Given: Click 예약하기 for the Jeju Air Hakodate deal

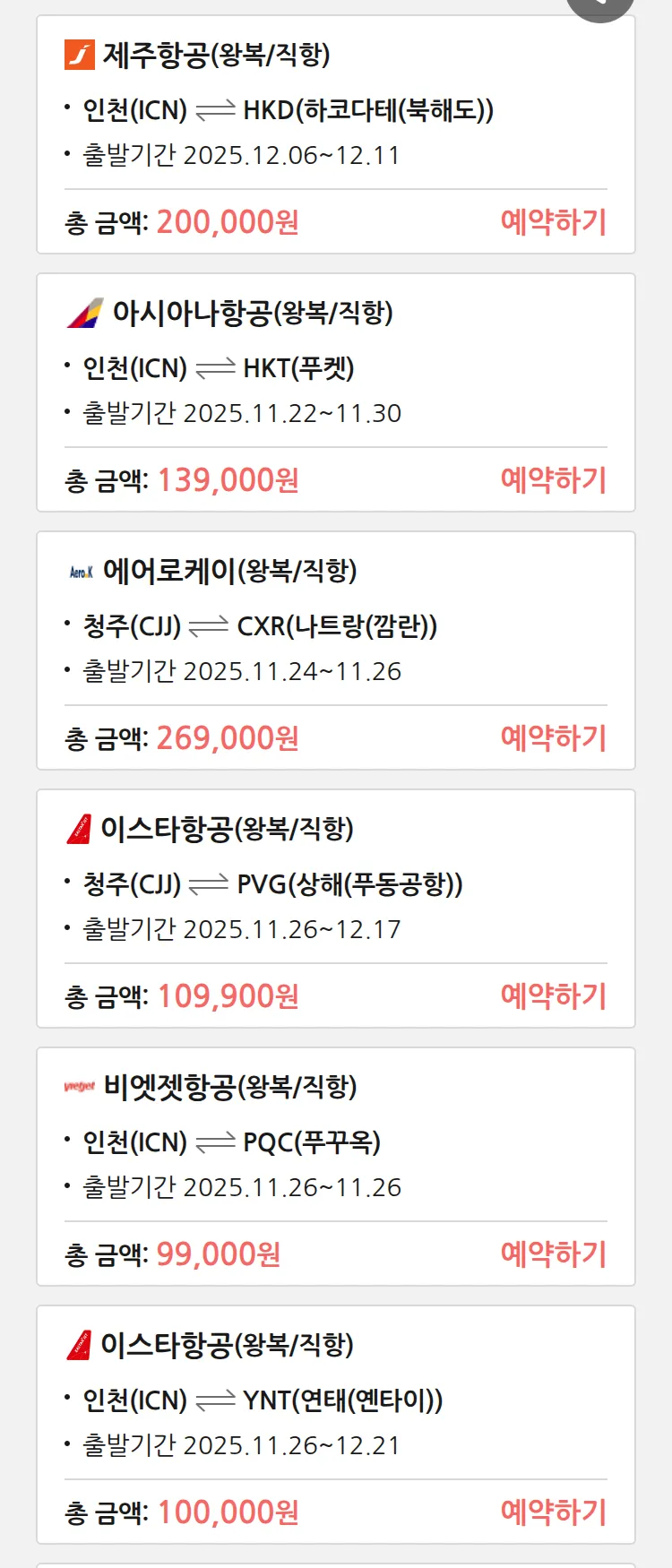Looking at the screenshot, I should click(x=554, y=220).
